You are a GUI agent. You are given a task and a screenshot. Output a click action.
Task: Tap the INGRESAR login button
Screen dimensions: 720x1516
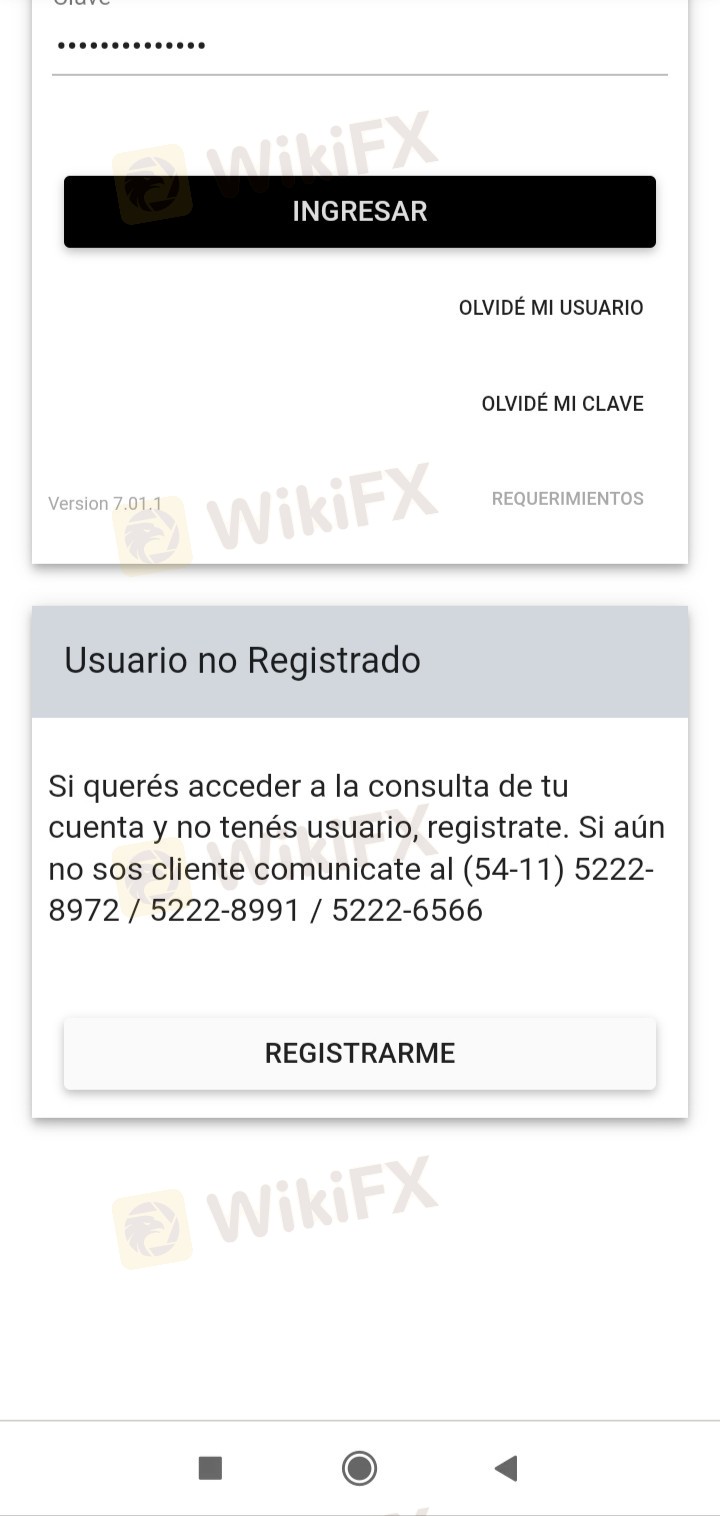coord(360,211)
